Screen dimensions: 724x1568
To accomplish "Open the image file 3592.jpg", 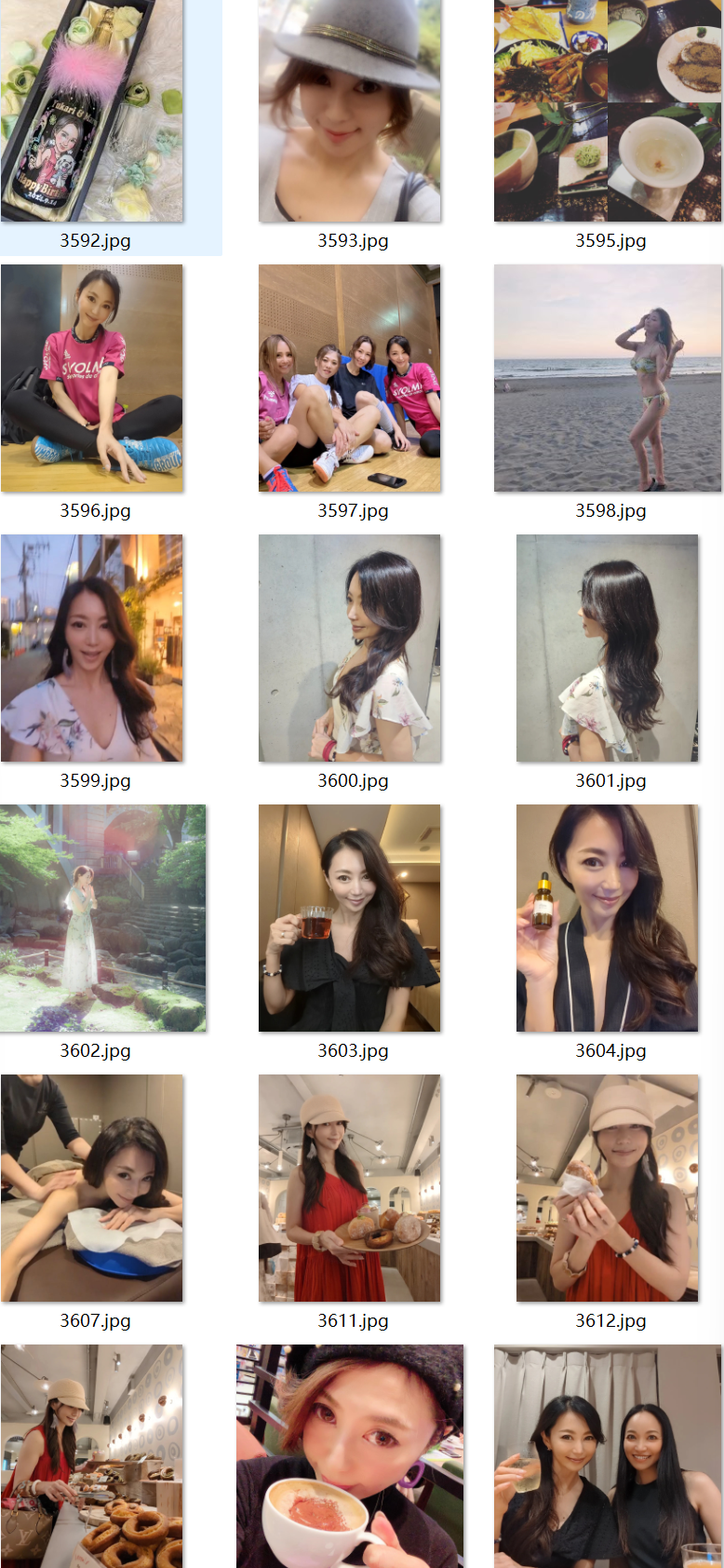I will point(92,111).
